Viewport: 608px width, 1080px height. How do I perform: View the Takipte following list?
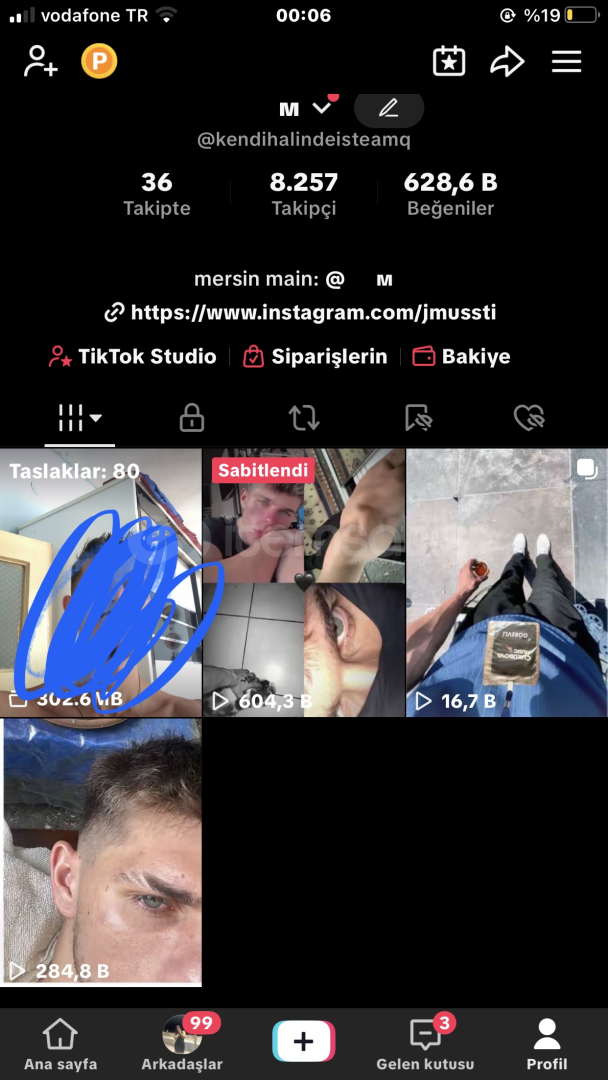[x=157, y=195]
